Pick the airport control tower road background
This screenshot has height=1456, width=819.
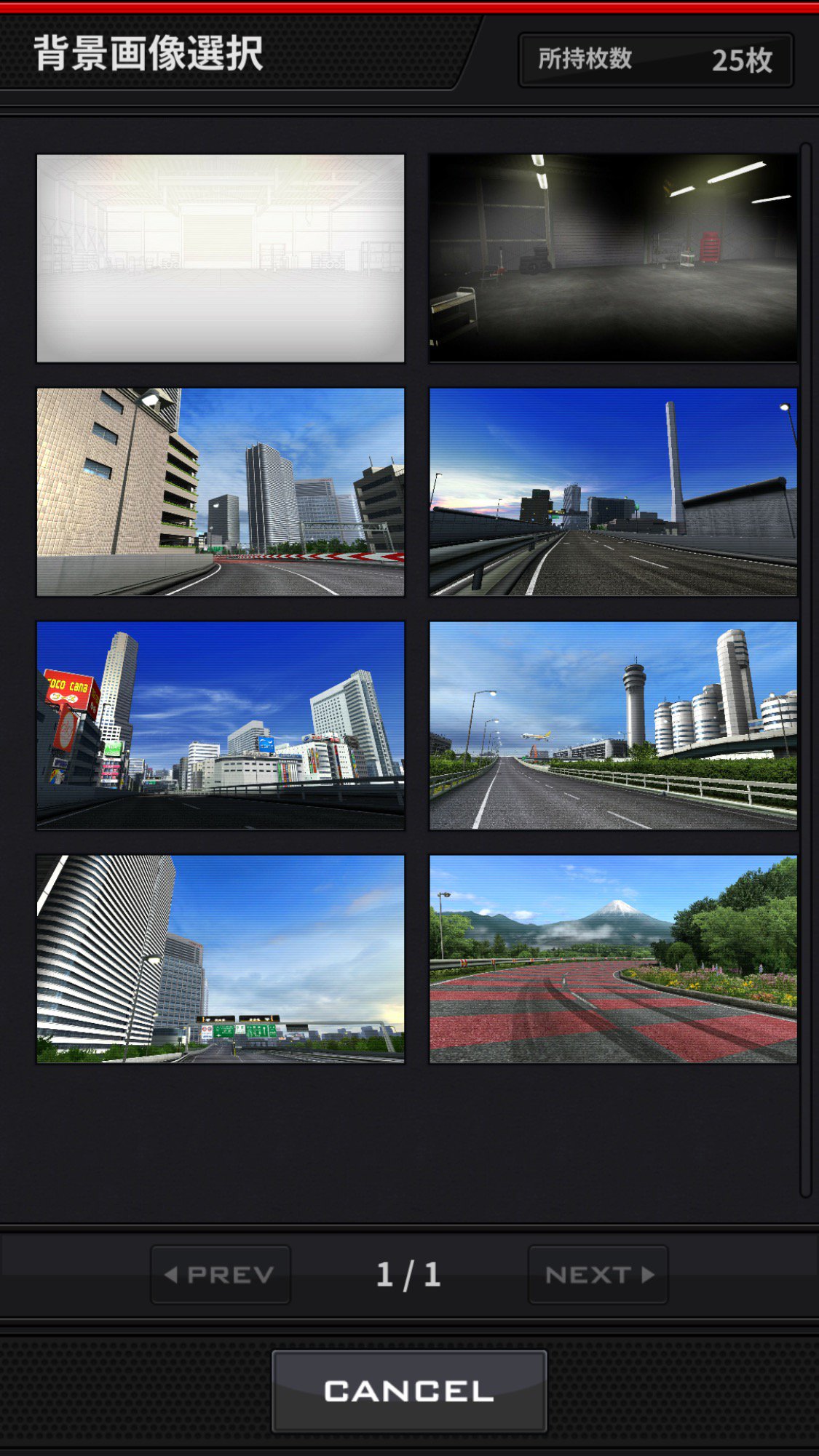point(613,725)
